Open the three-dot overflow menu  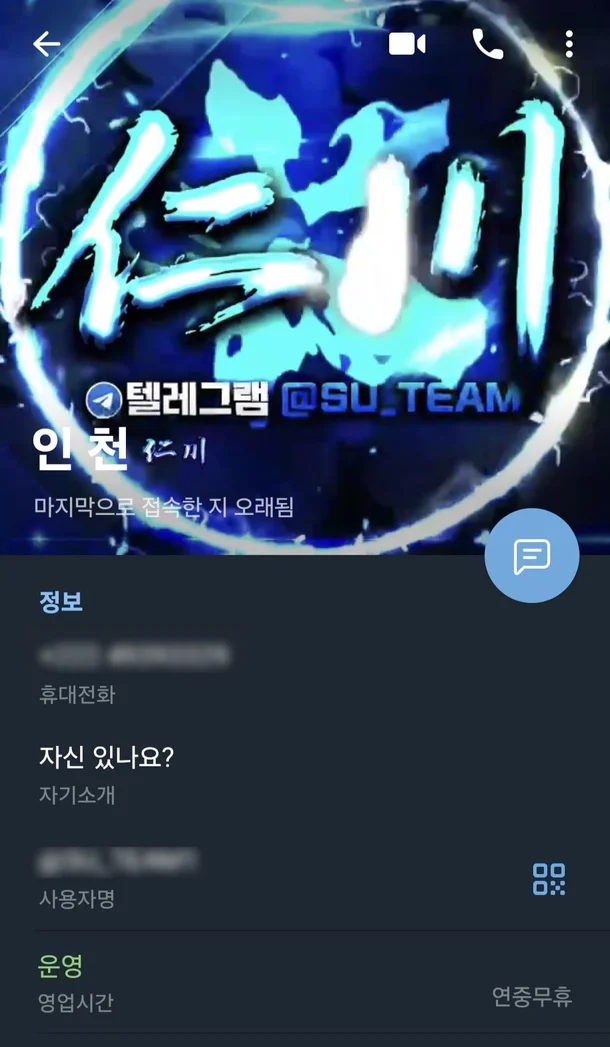[x=569, y=44]
